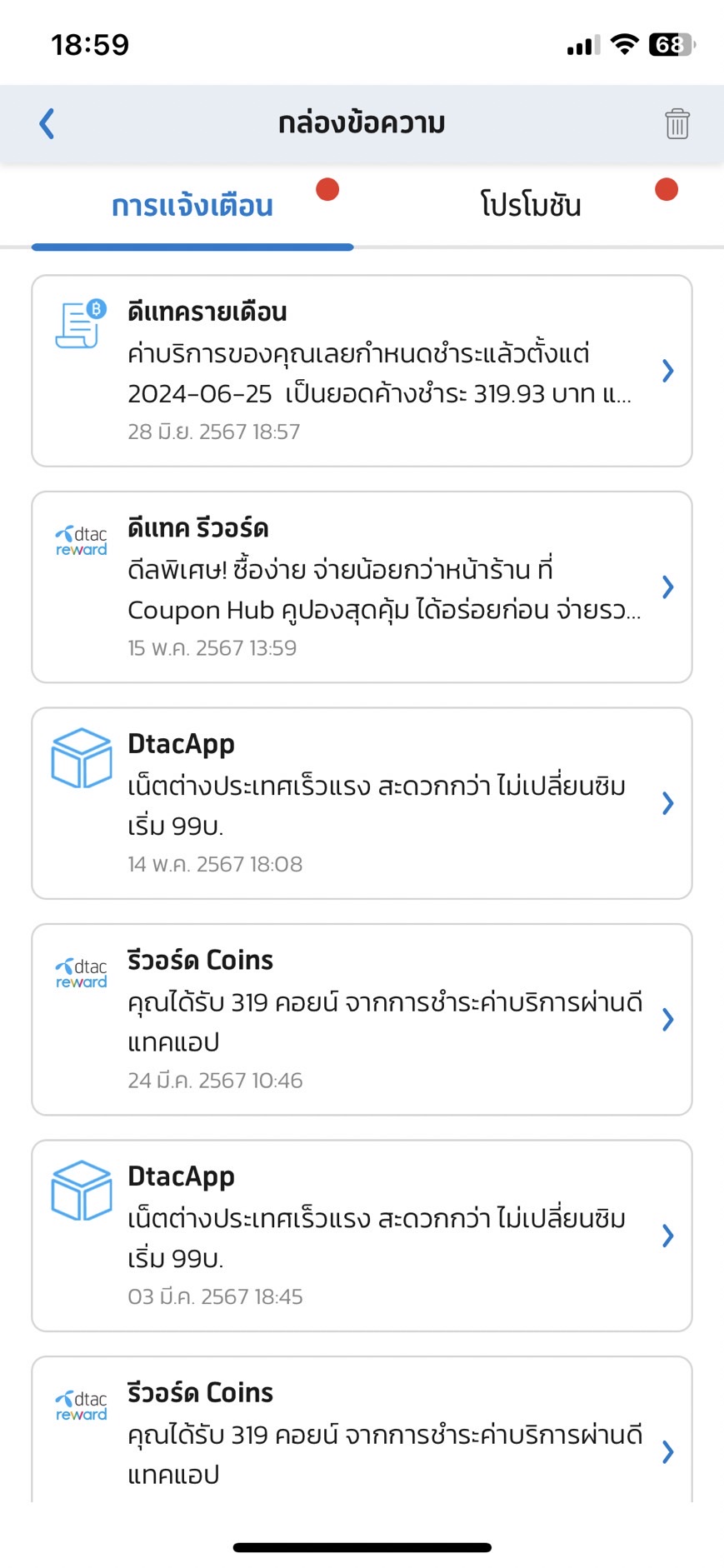
Task: Go back from กล่องข้อความ
Action: click(x=47, y=124)
